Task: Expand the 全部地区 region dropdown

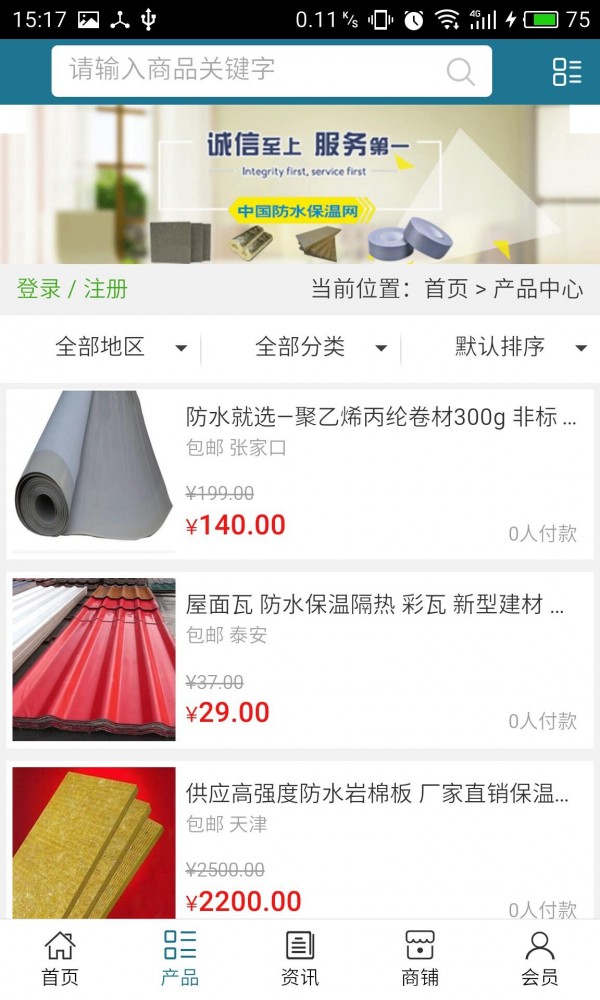Action: coord(120,347)
